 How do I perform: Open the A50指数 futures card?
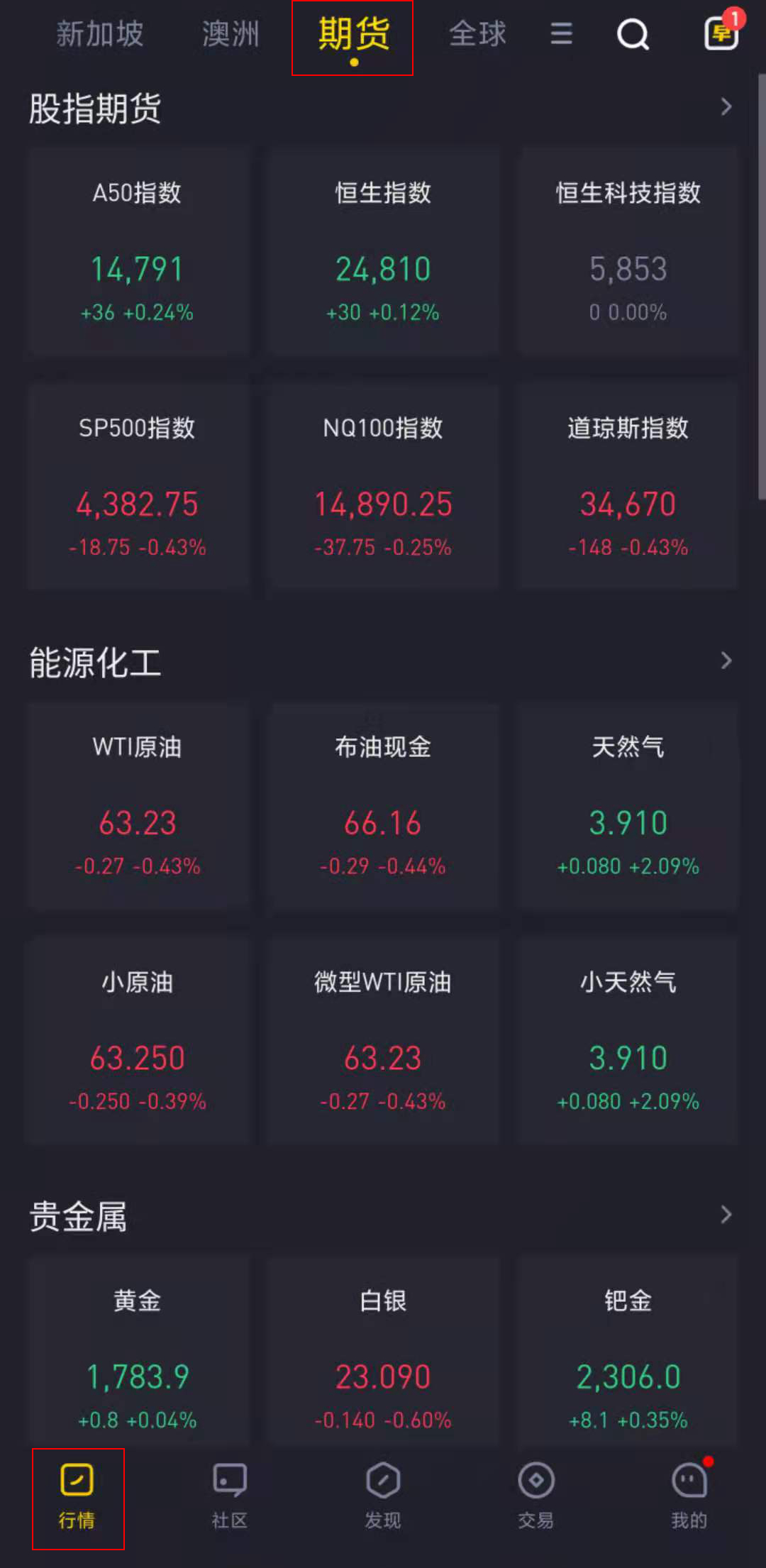pos(138,251)
